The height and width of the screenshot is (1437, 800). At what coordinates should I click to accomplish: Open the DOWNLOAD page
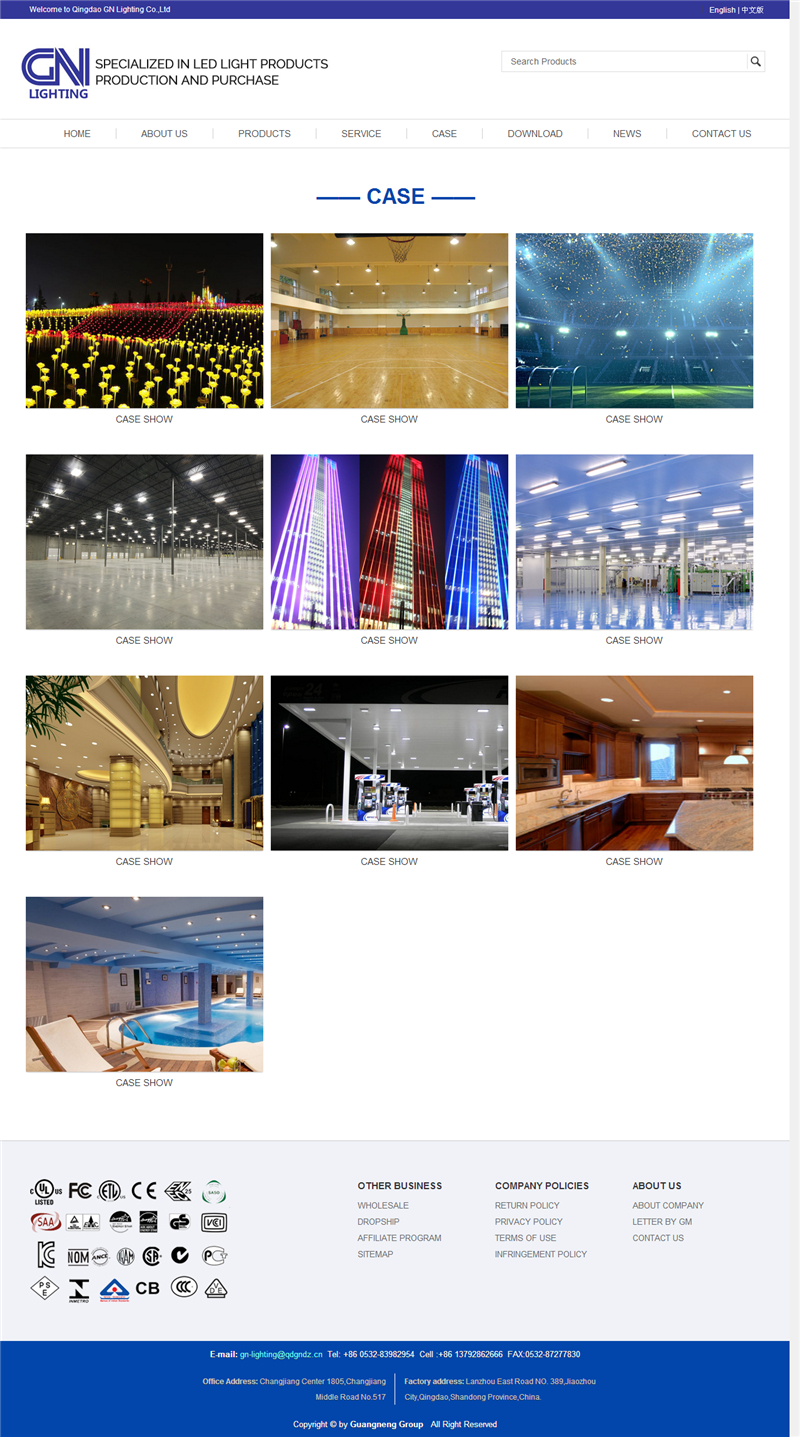click(x=535, y=134)
